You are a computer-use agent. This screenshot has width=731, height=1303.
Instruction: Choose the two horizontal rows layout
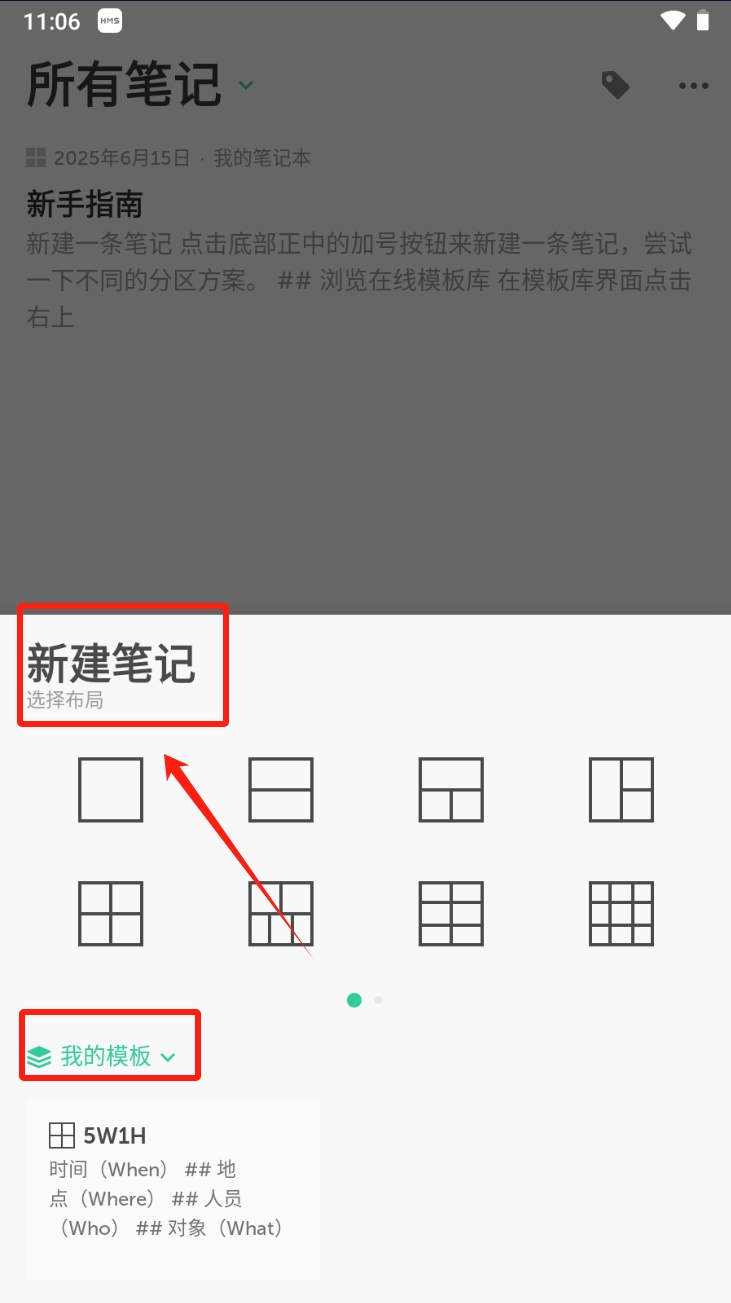(281, 790)
